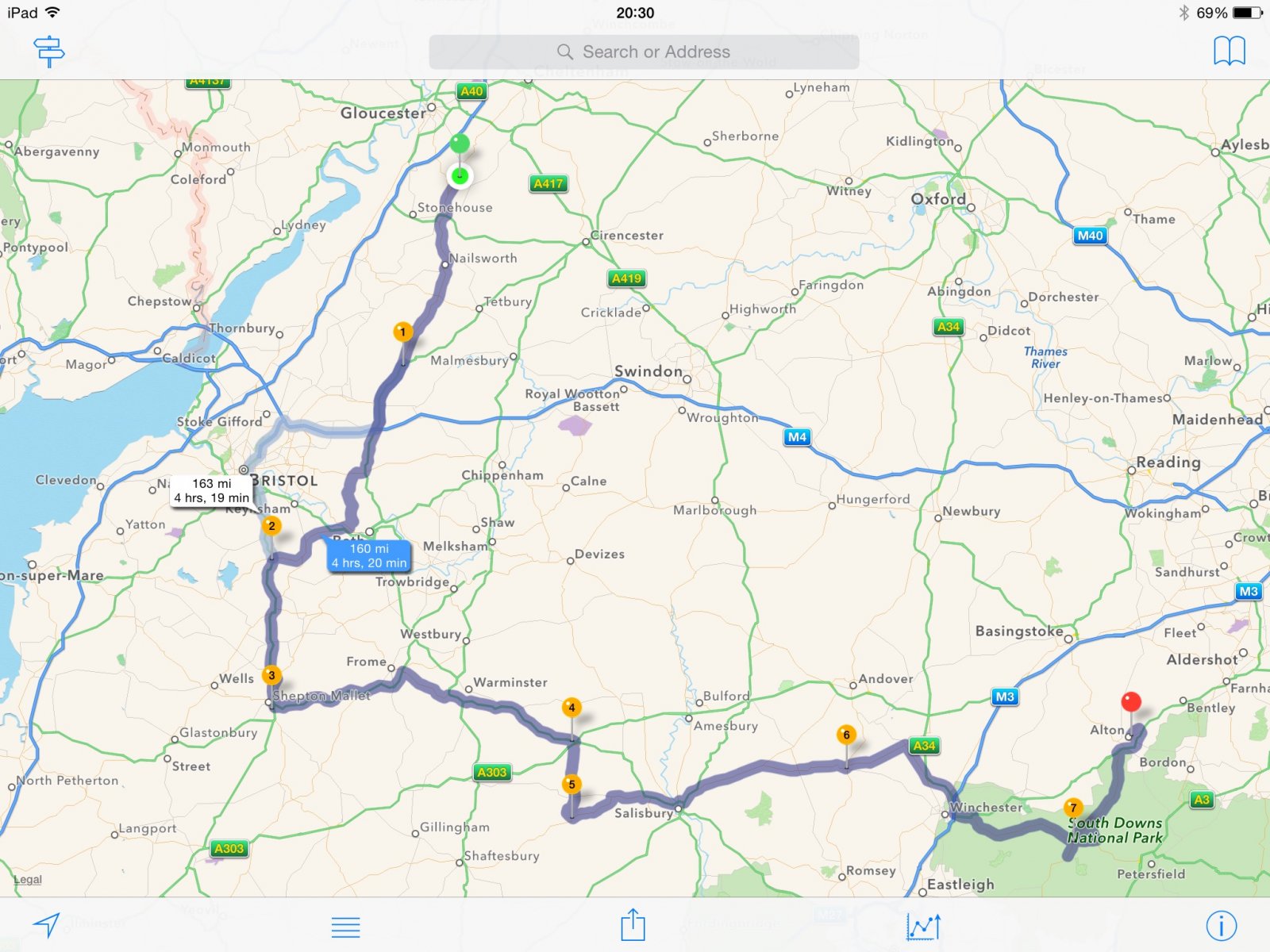1270x952 pixels.
Task: Center map on current location
Action: click(x=46, y=925)
